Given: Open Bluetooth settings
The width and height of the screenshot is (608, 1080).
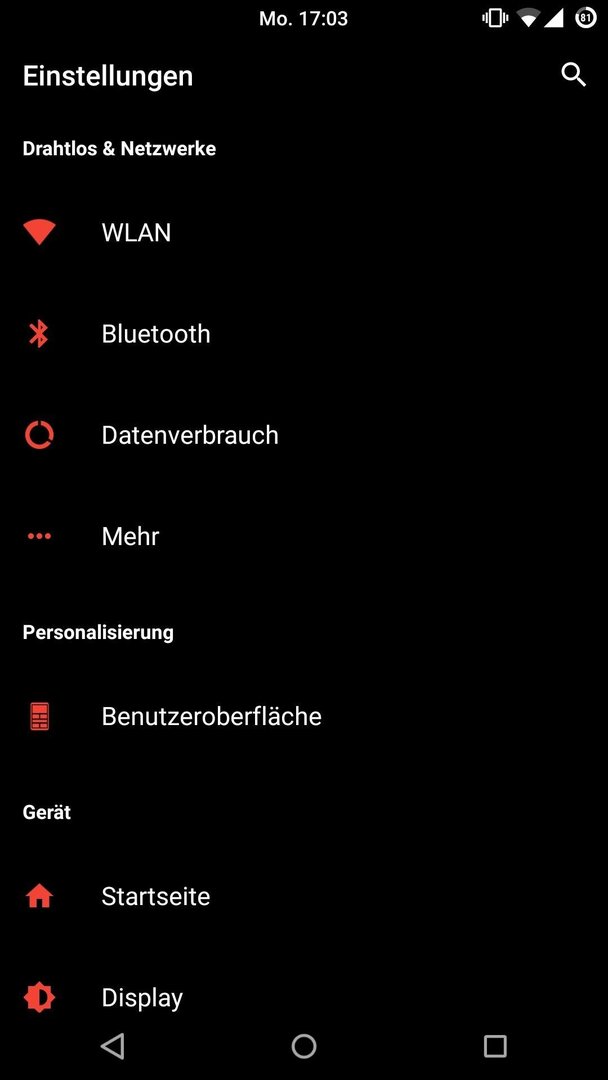Looking at the screenshot, I should click(x=304, y=334).
